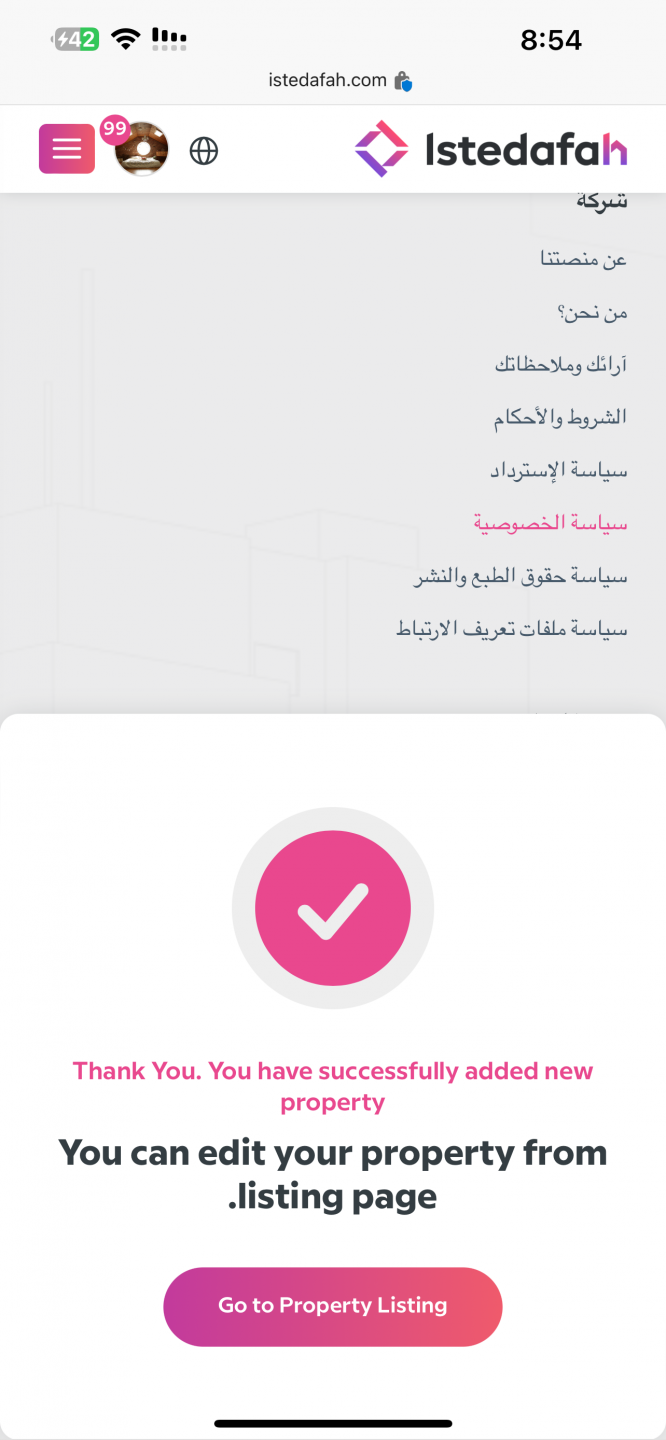Go to Property Listing
The image size is (666, 1440).
332,1306
